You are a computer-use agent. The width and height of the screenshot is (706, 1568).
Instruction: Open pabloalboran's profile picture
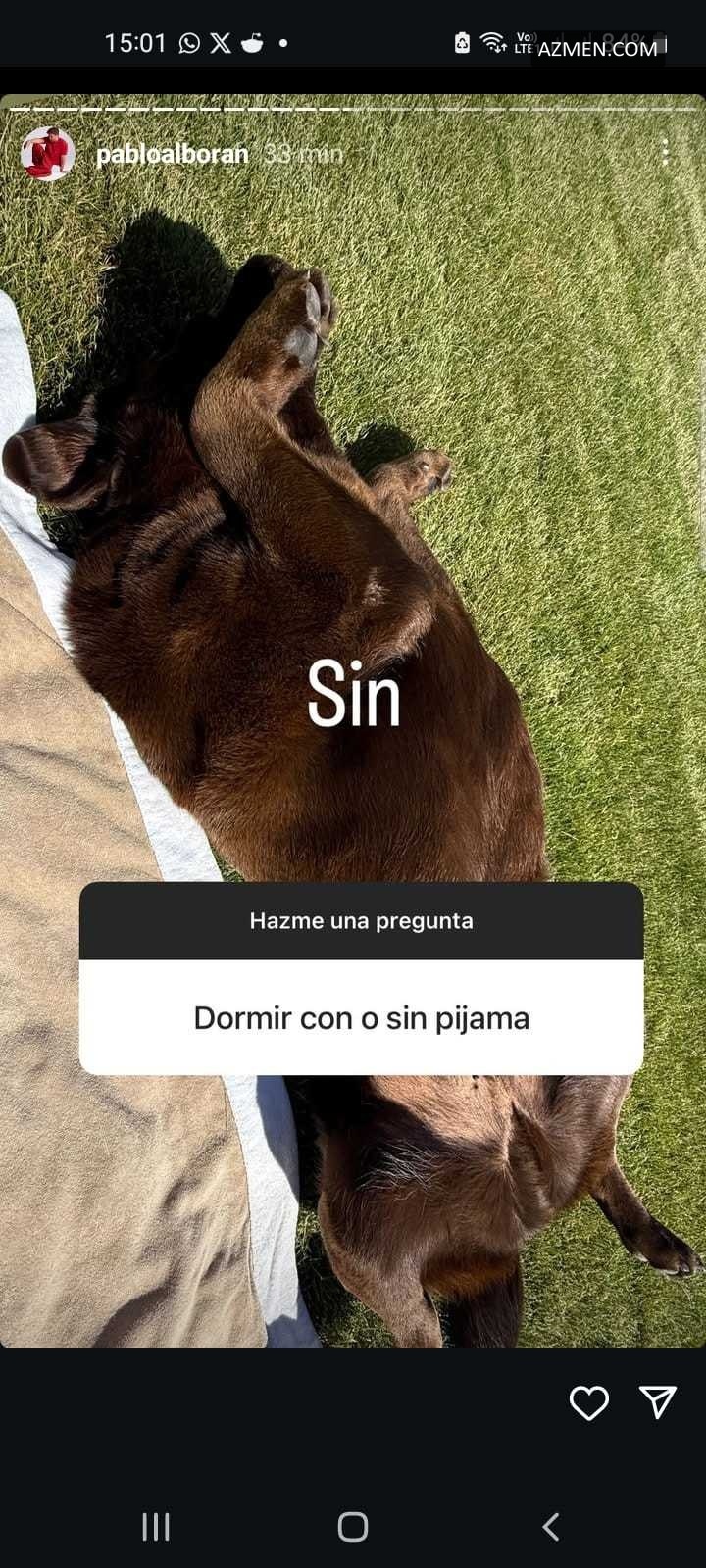click(47, 154)
